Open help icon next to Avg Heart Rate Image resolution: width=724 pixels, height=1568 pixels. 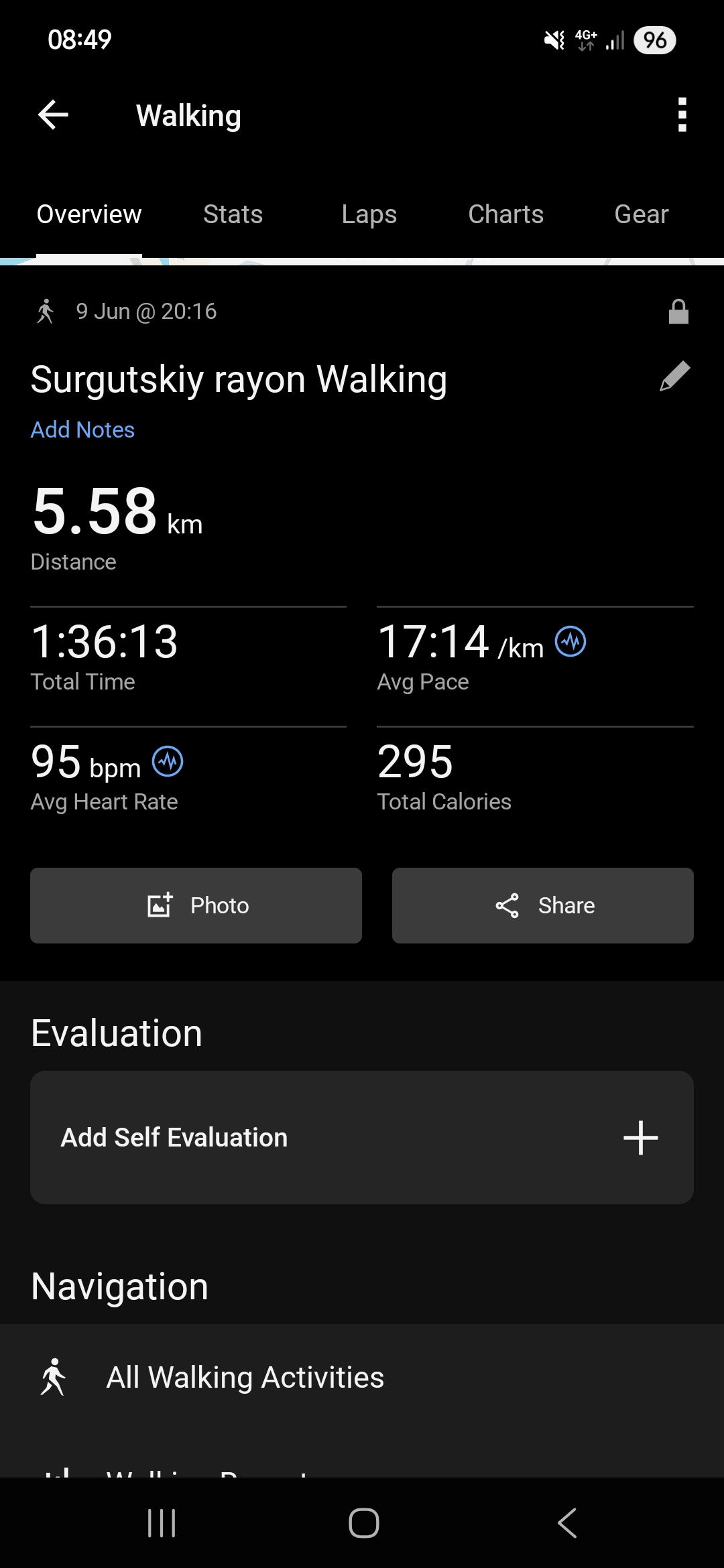[168, 762]
